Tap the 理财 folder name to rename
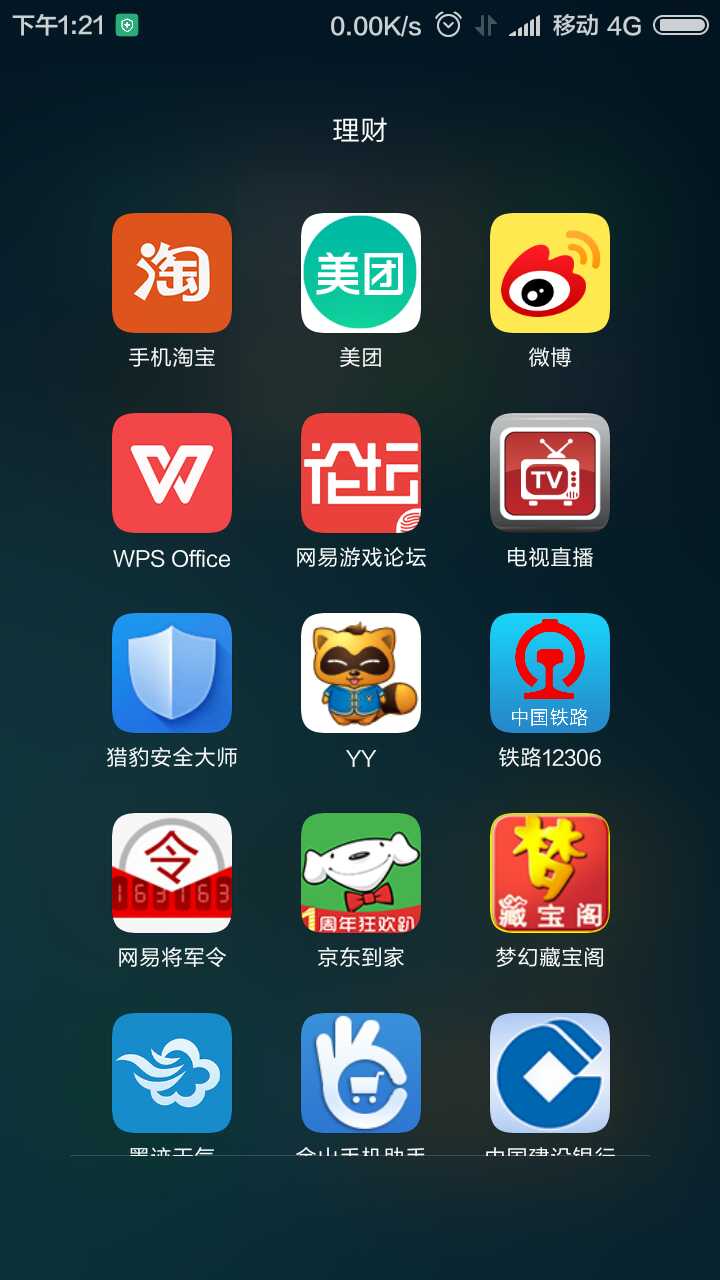 [360, 130]
